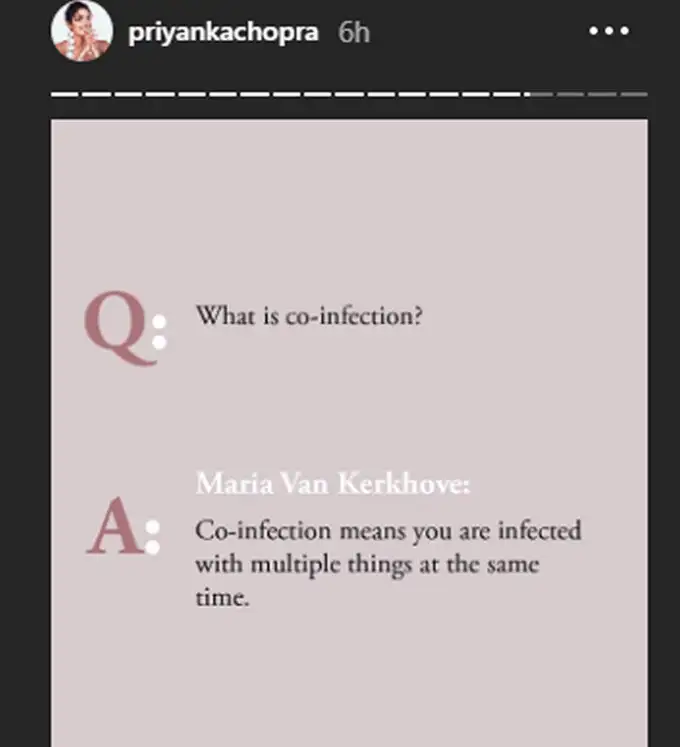Image resolution: width=680 pixels, height=747 pixels.
Task: Open priyankachopra's profile picture
Action: [x=82, y=31]
